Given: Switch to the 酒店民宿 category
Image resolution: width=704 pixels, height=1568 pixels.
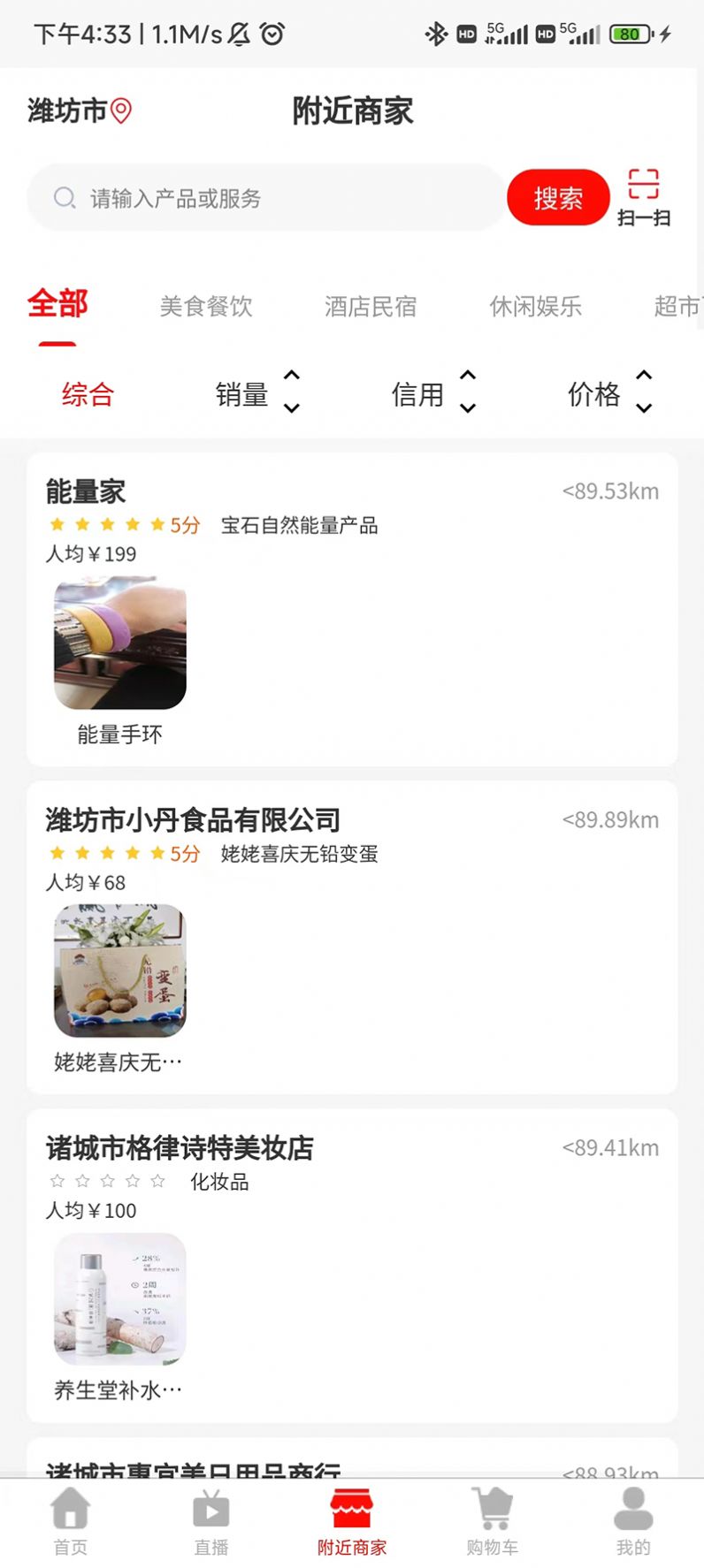Looking at the screenshot, I should click(371, 307).
